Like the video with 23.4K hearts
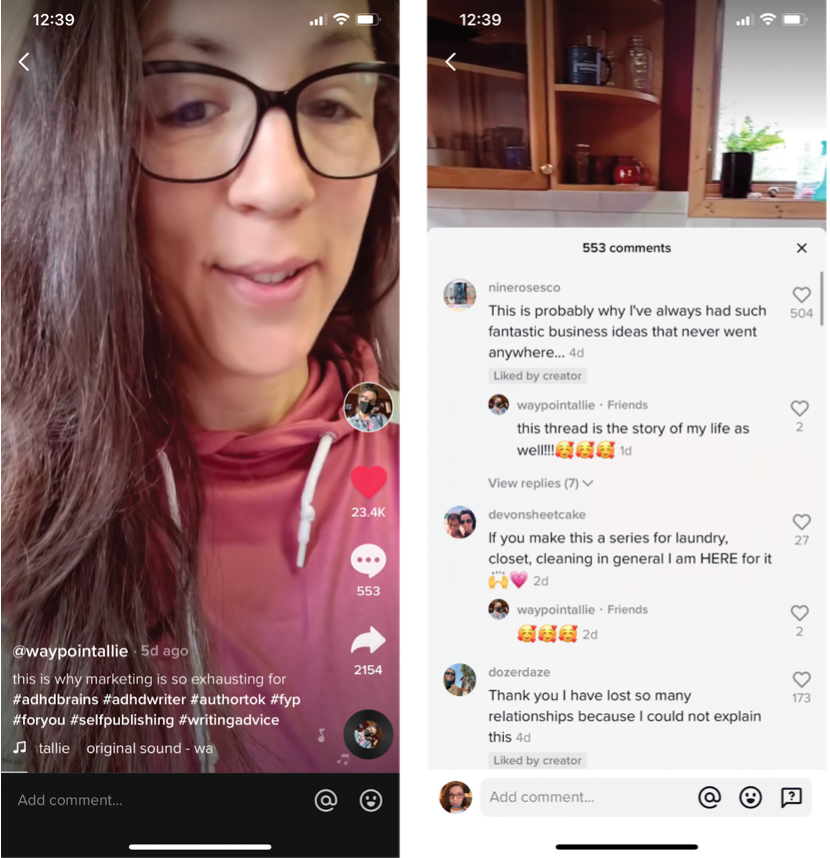Image resolution: width=830 pixels, height=858 pixels. tap(368, 483)
